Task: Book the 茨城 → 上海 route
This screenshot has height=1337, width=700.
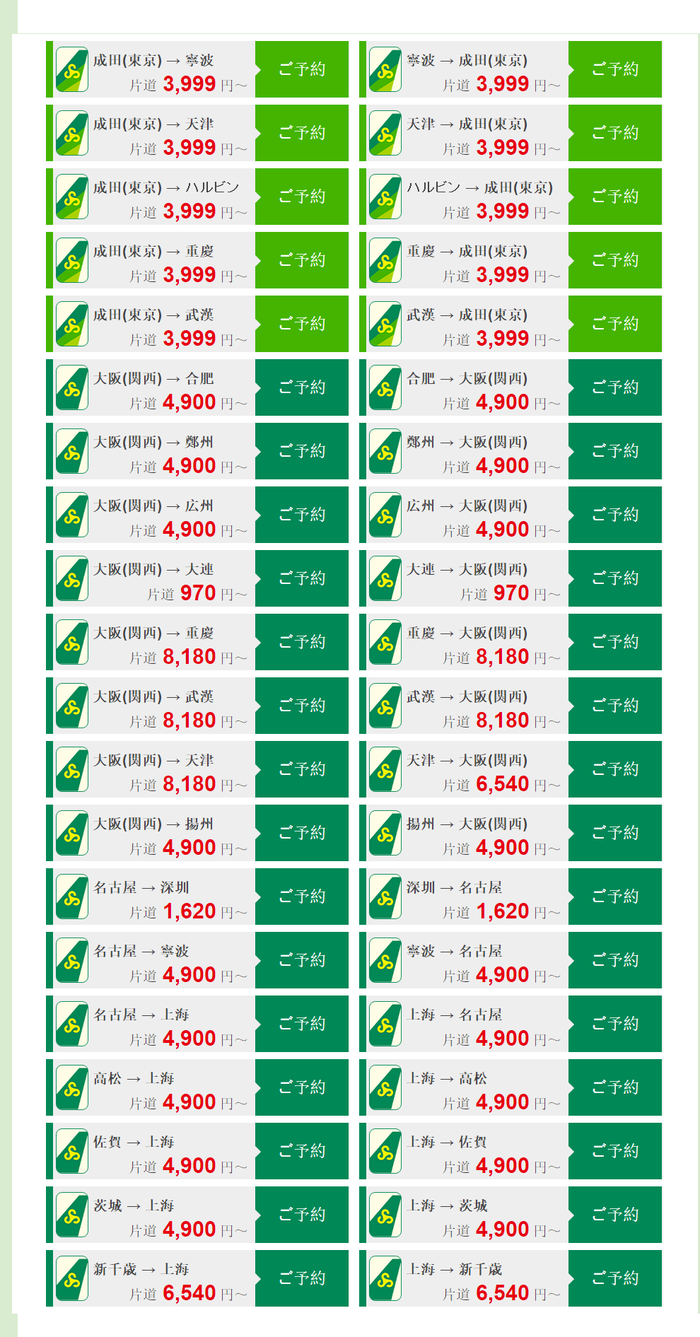Action: coord(301,1215)
